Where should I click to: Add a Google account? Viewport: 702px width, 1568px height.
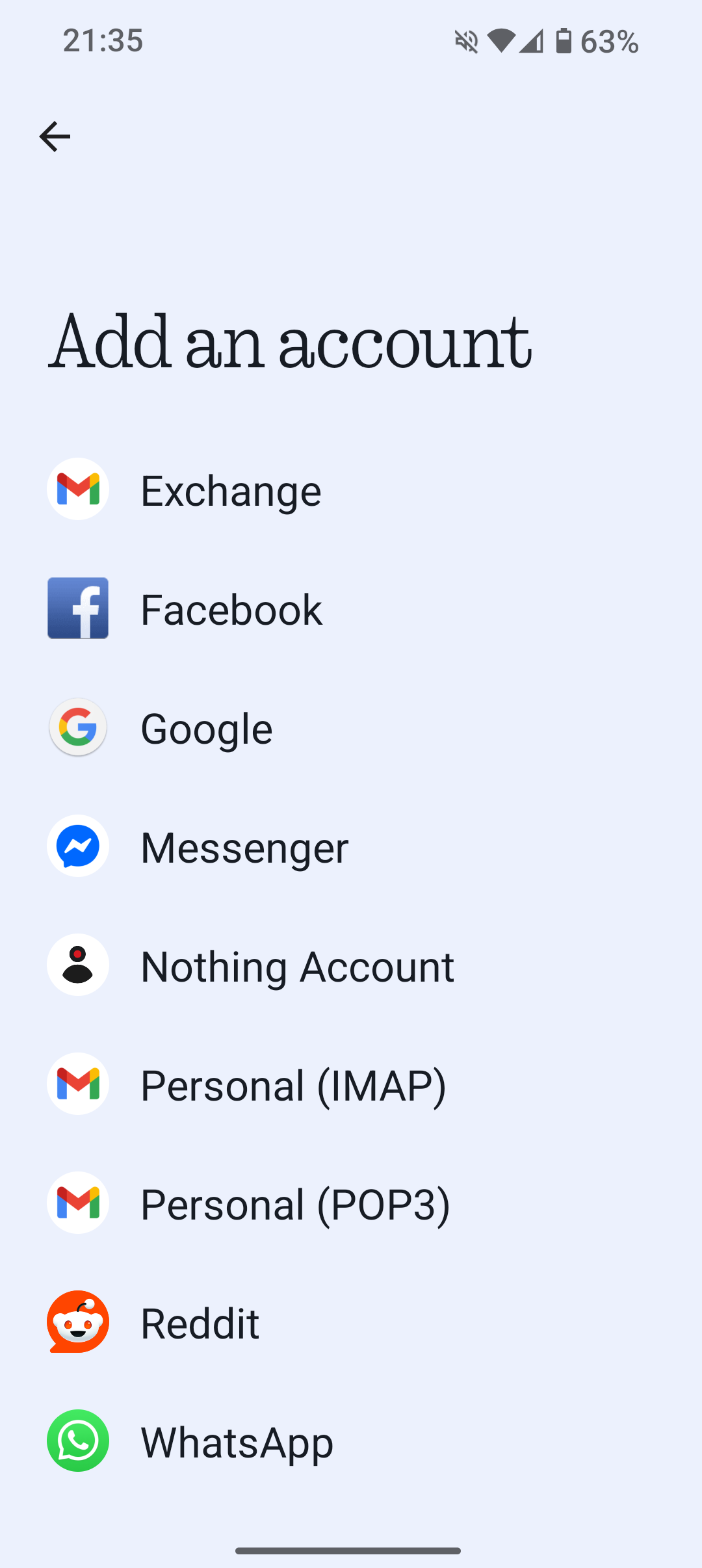pos(351,727)
